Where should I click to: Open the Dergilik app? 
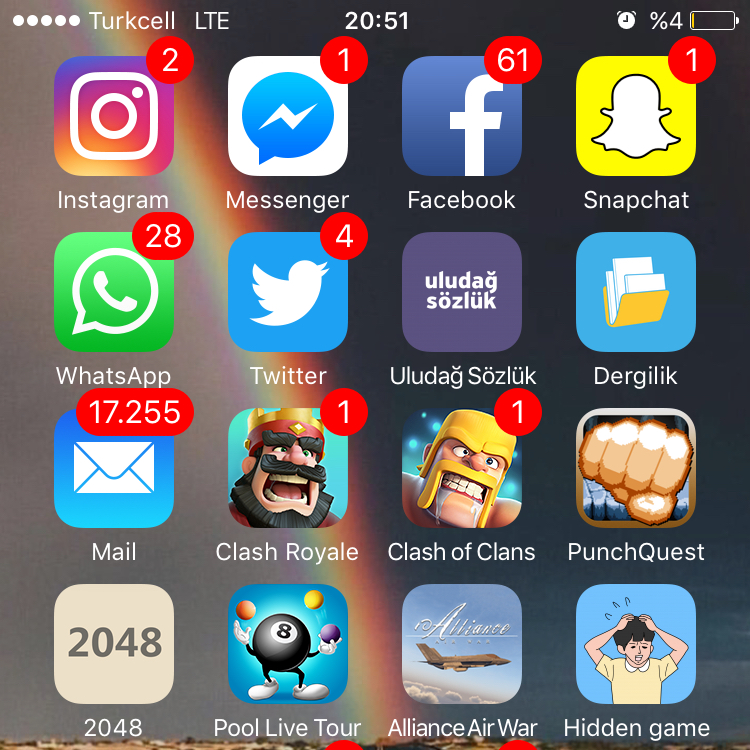636,292
